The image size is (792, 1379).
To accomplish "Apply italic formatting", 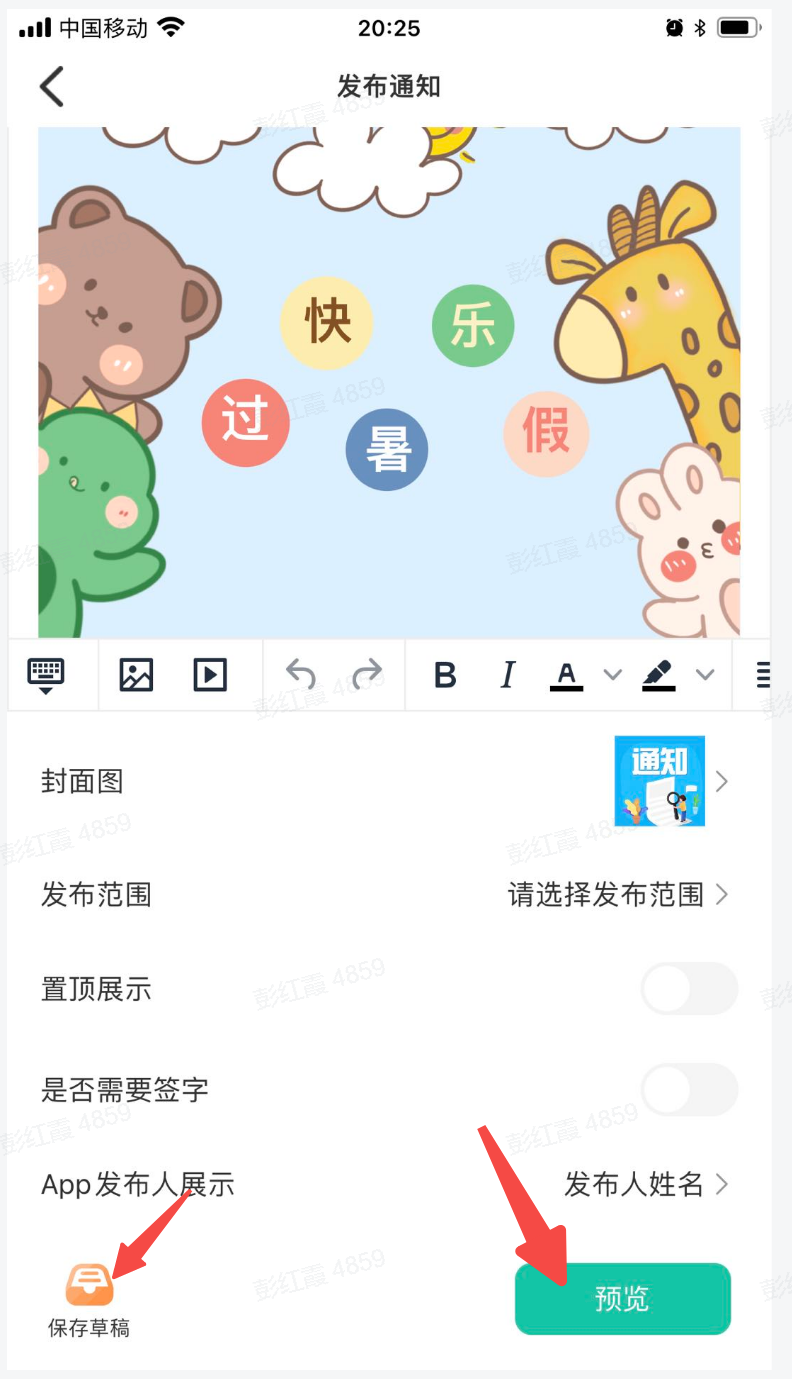I will (508, 676).
